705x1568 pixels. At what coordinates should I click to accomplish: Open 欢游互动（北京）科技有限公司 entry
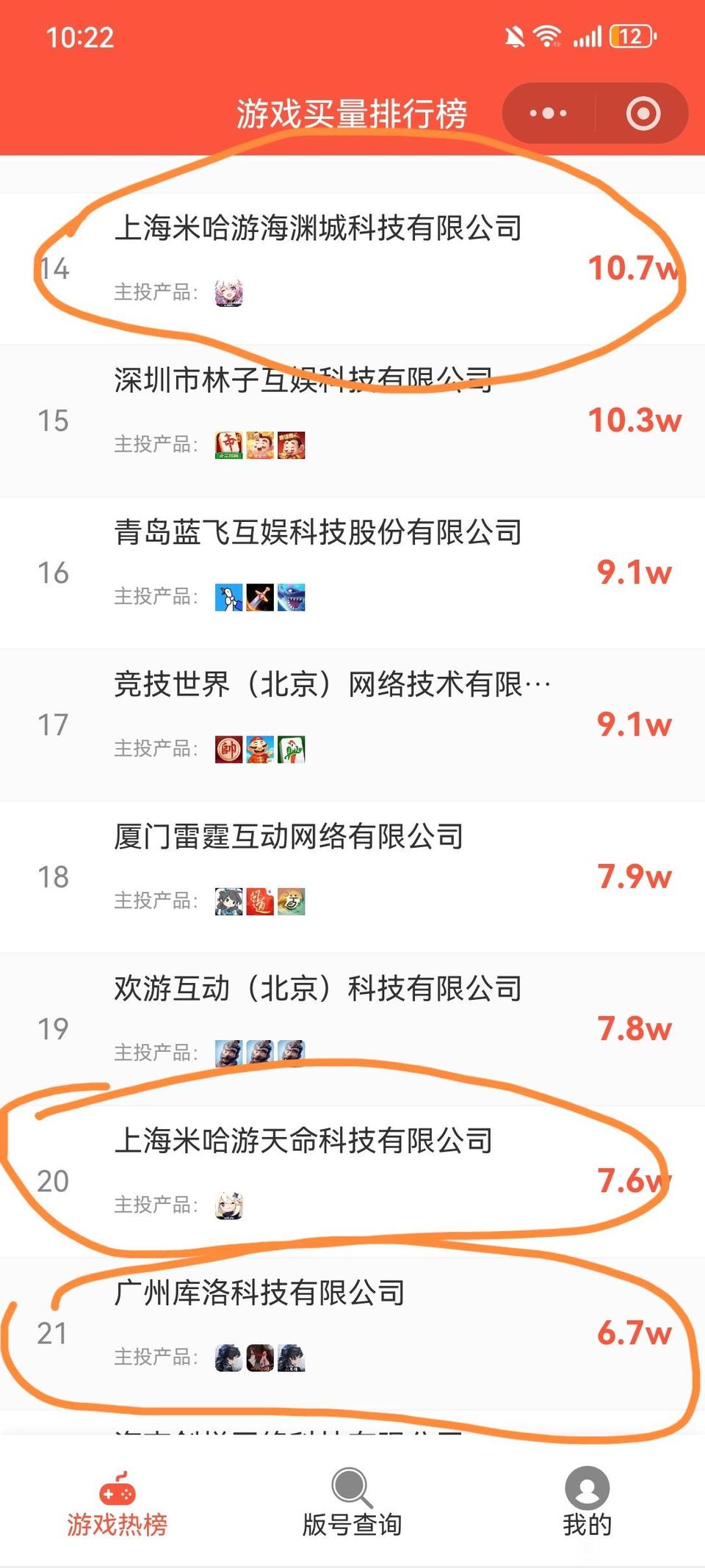317,989
